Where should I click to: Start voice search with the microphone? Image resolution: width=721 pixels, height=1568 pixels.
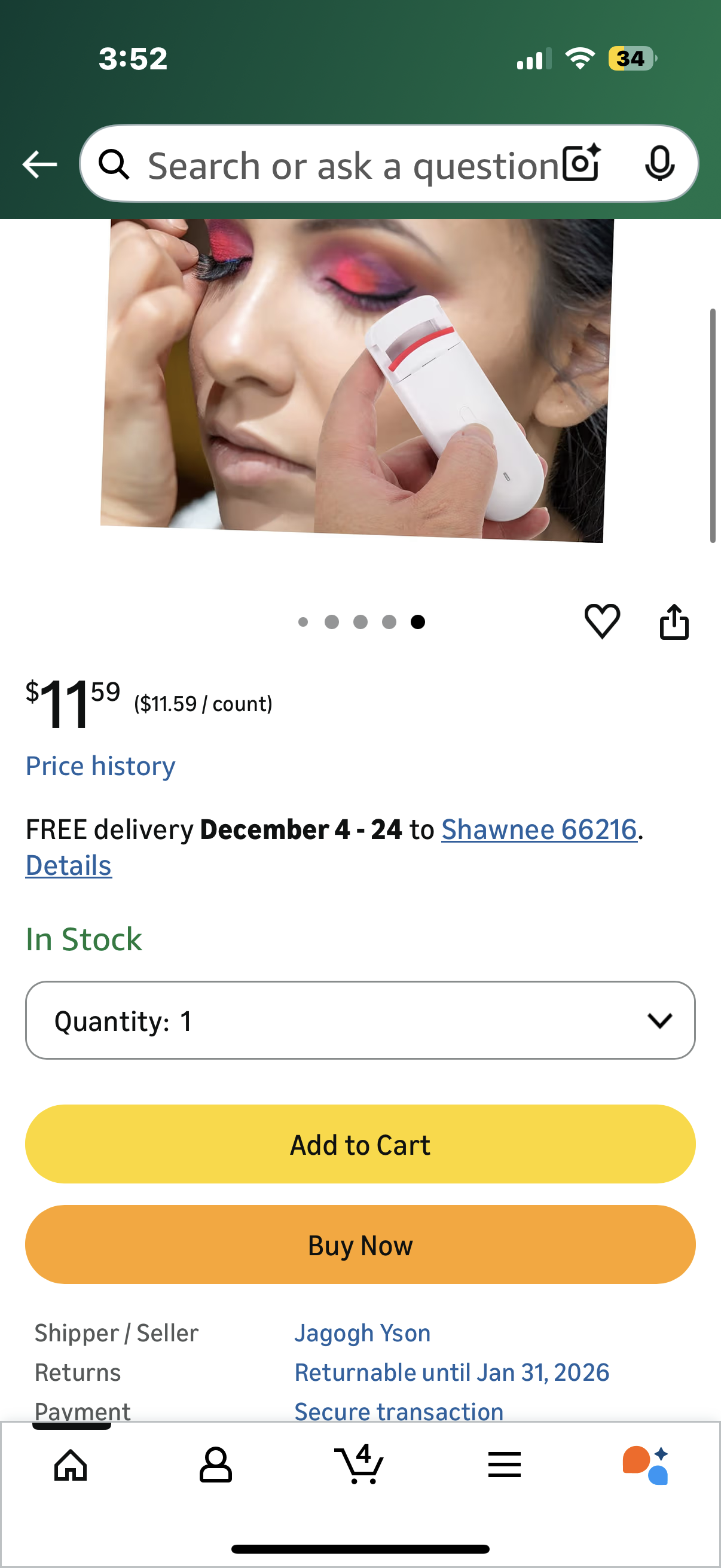click(x=659, y=163)
